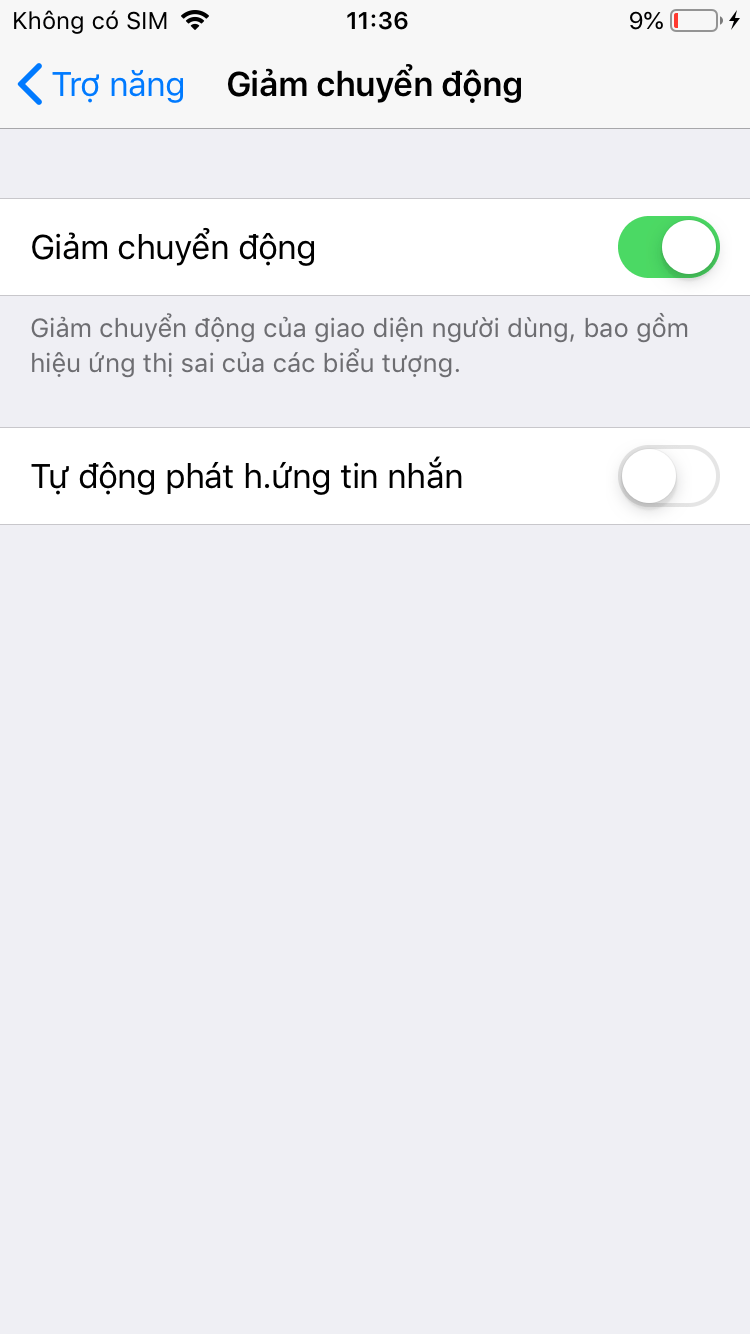Turn off the Giảm chuyển động switch

[668, 247]
